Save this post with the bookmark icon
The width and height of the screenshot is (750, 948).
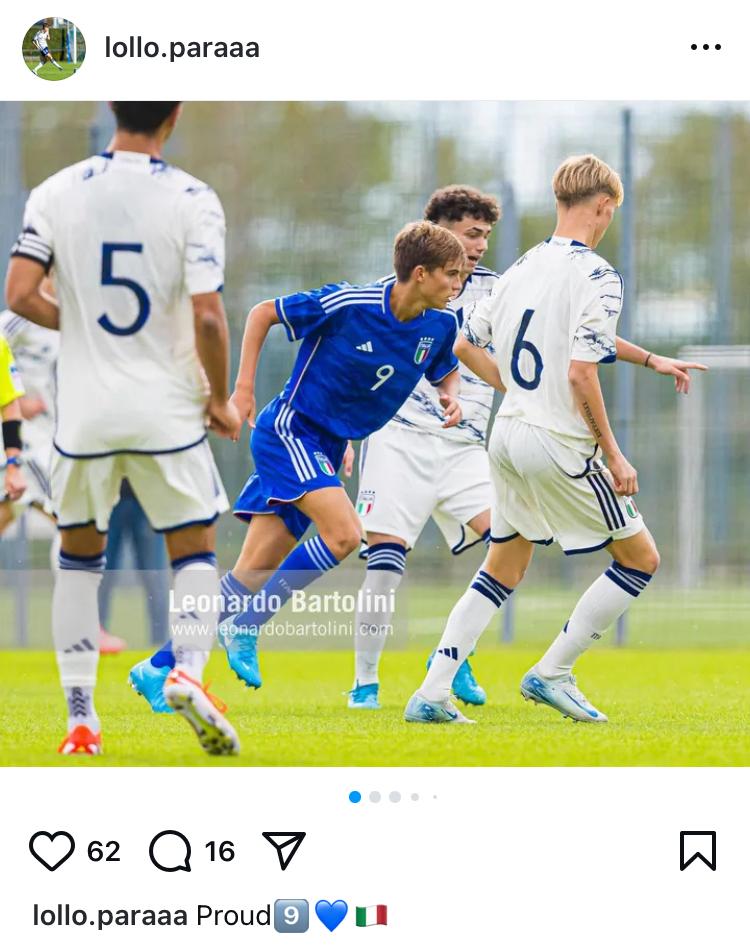pyautogui.click(x=697, y=851)
